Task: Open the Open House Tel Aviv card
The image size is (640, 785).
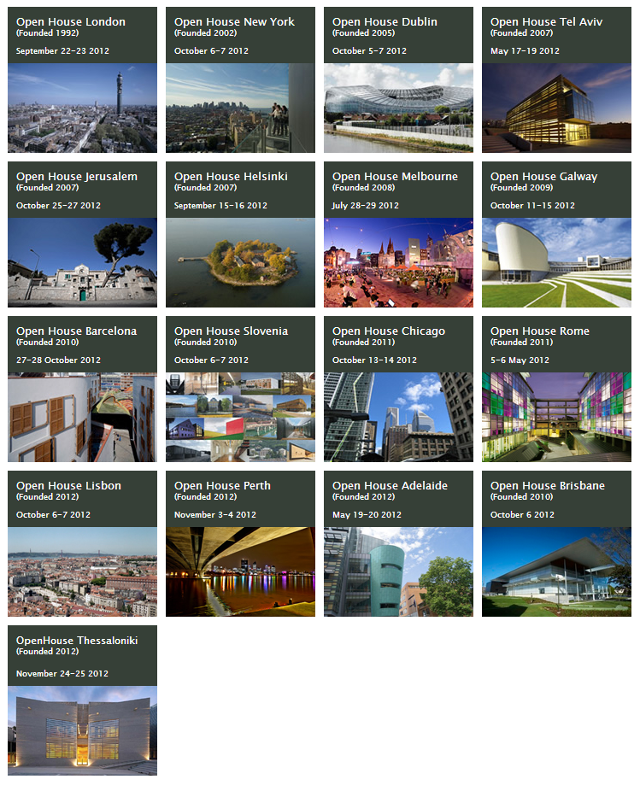Action: 556,80
